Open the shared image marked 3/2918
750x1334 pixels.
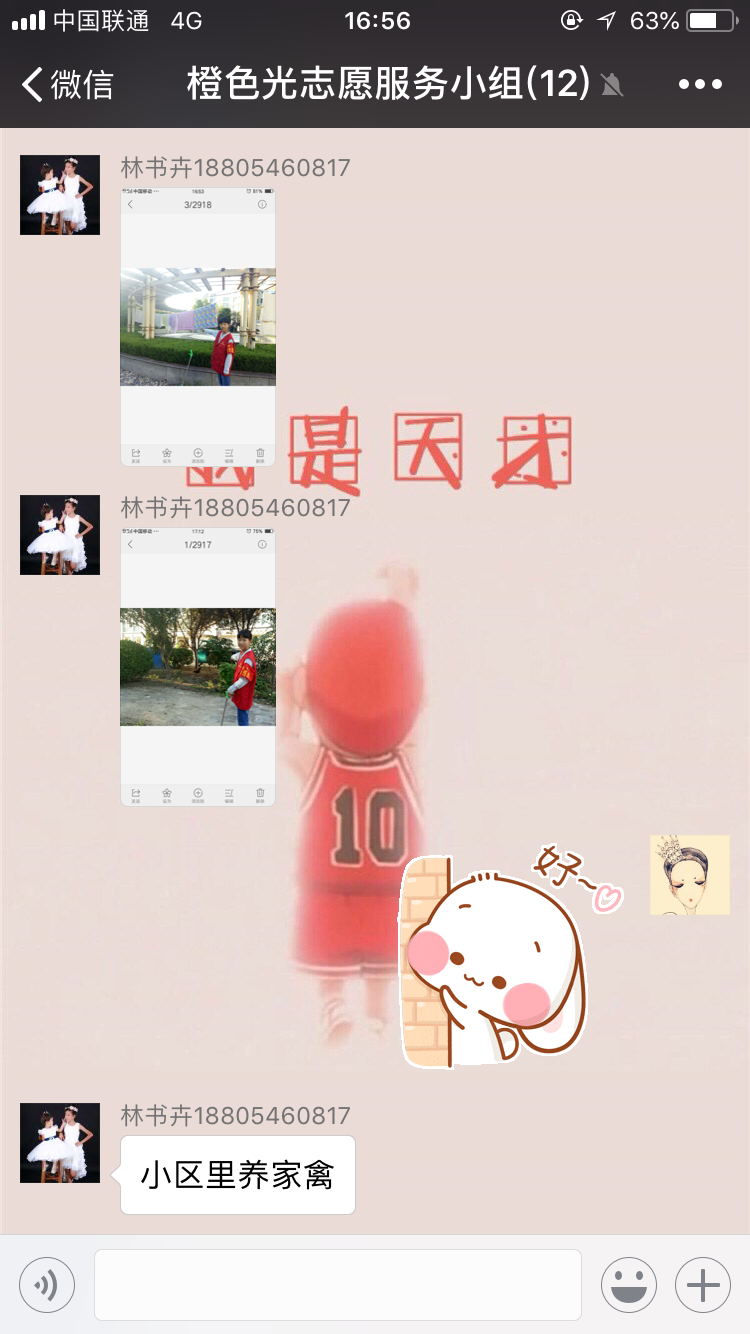(x=198, y=326)
